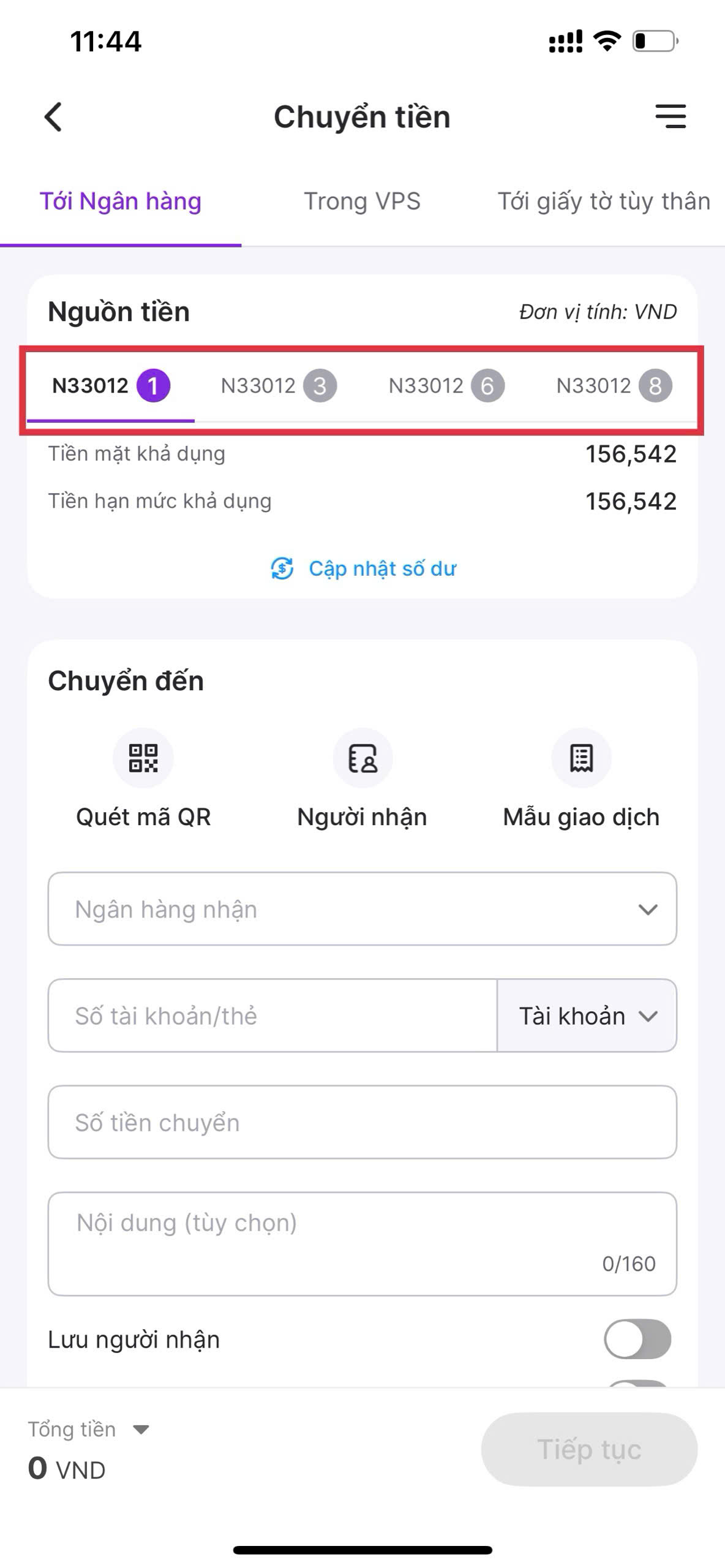Tap the Nội dung (tùy chọn) field
Image resolution: width=725 pixels, height=1568 pixels.
pyautogui.click(x=362, y=1242)
